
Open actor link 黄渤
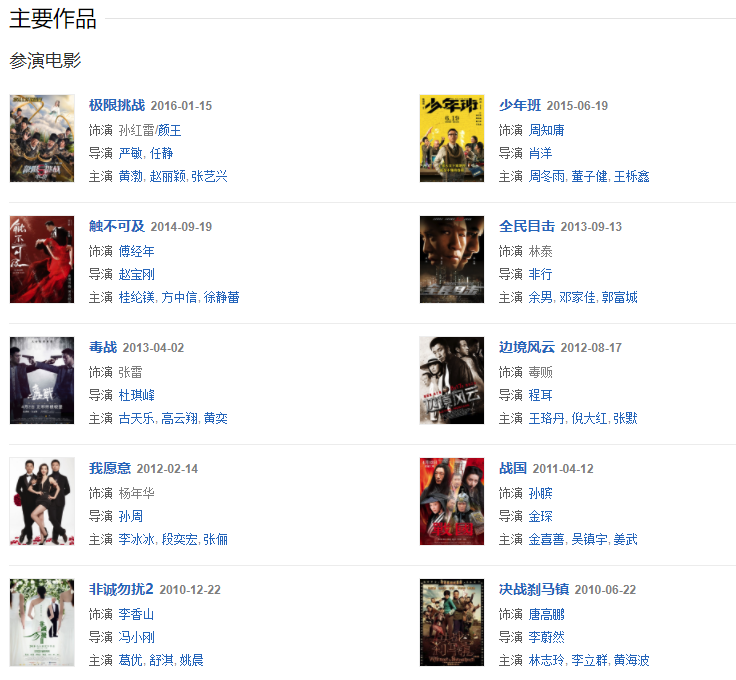click(130, 176)
